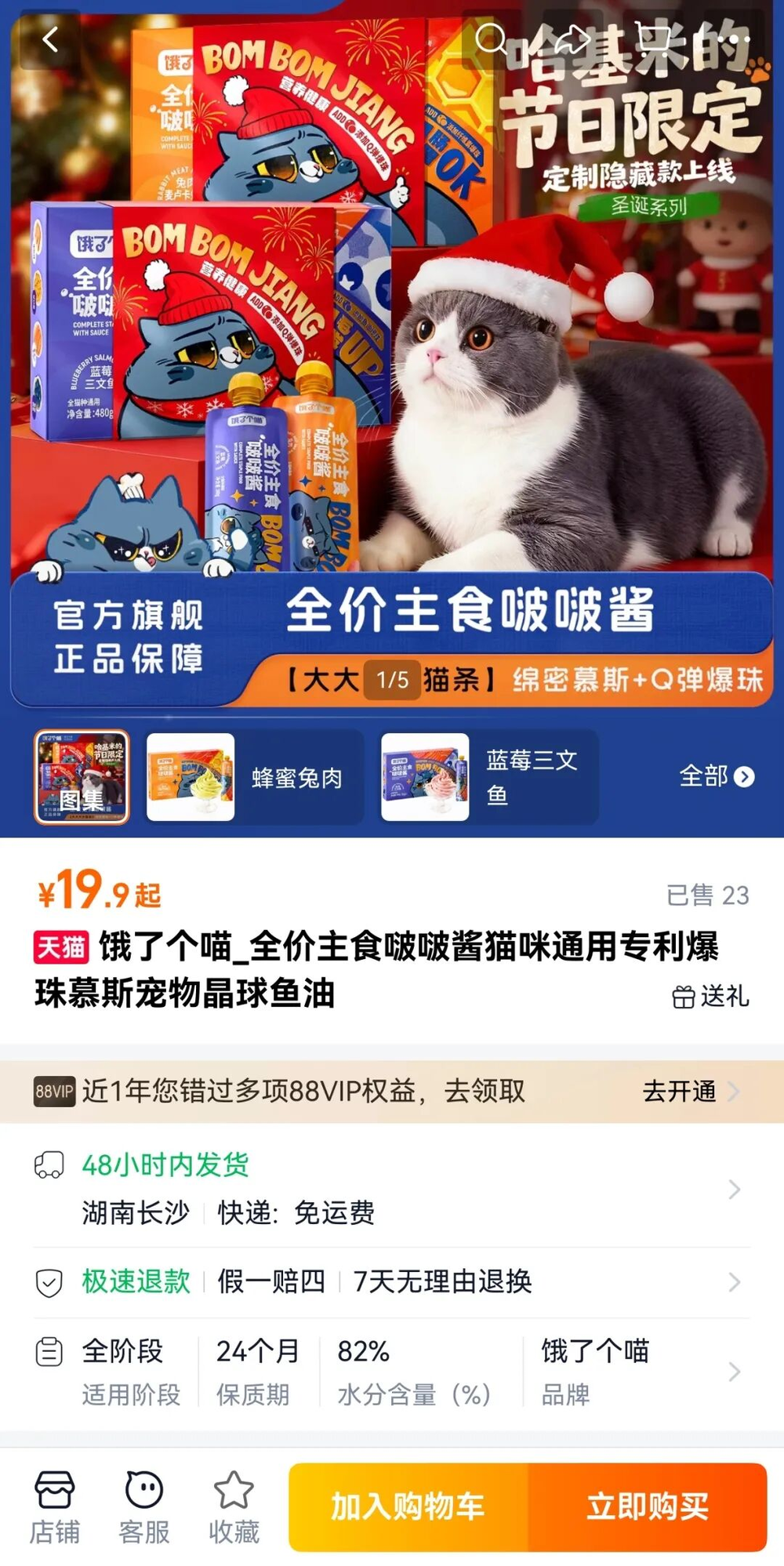Go back using the top-left arrow
This screenshot has width=784, height=1566.
point(50,39)
